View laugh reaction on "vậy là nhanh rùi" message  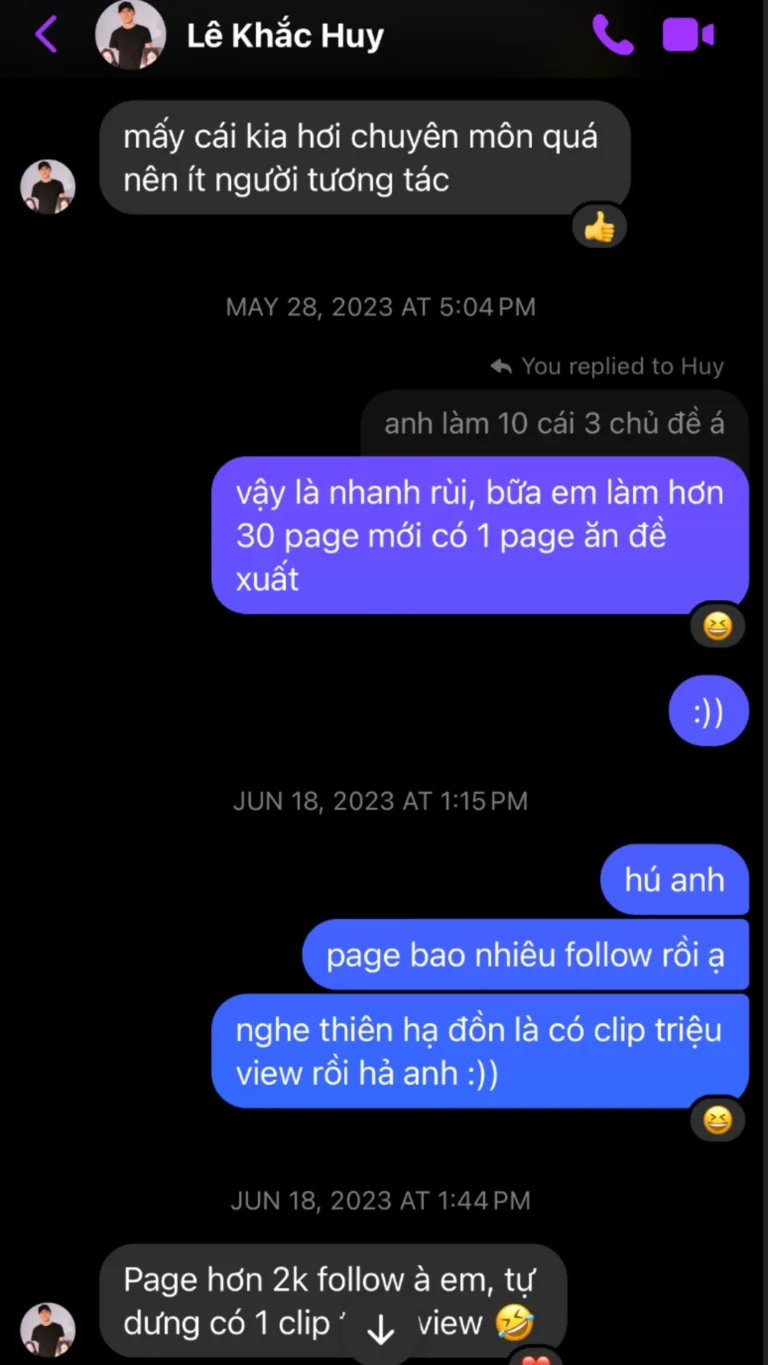pyautogui.click(x=717, y=627)
